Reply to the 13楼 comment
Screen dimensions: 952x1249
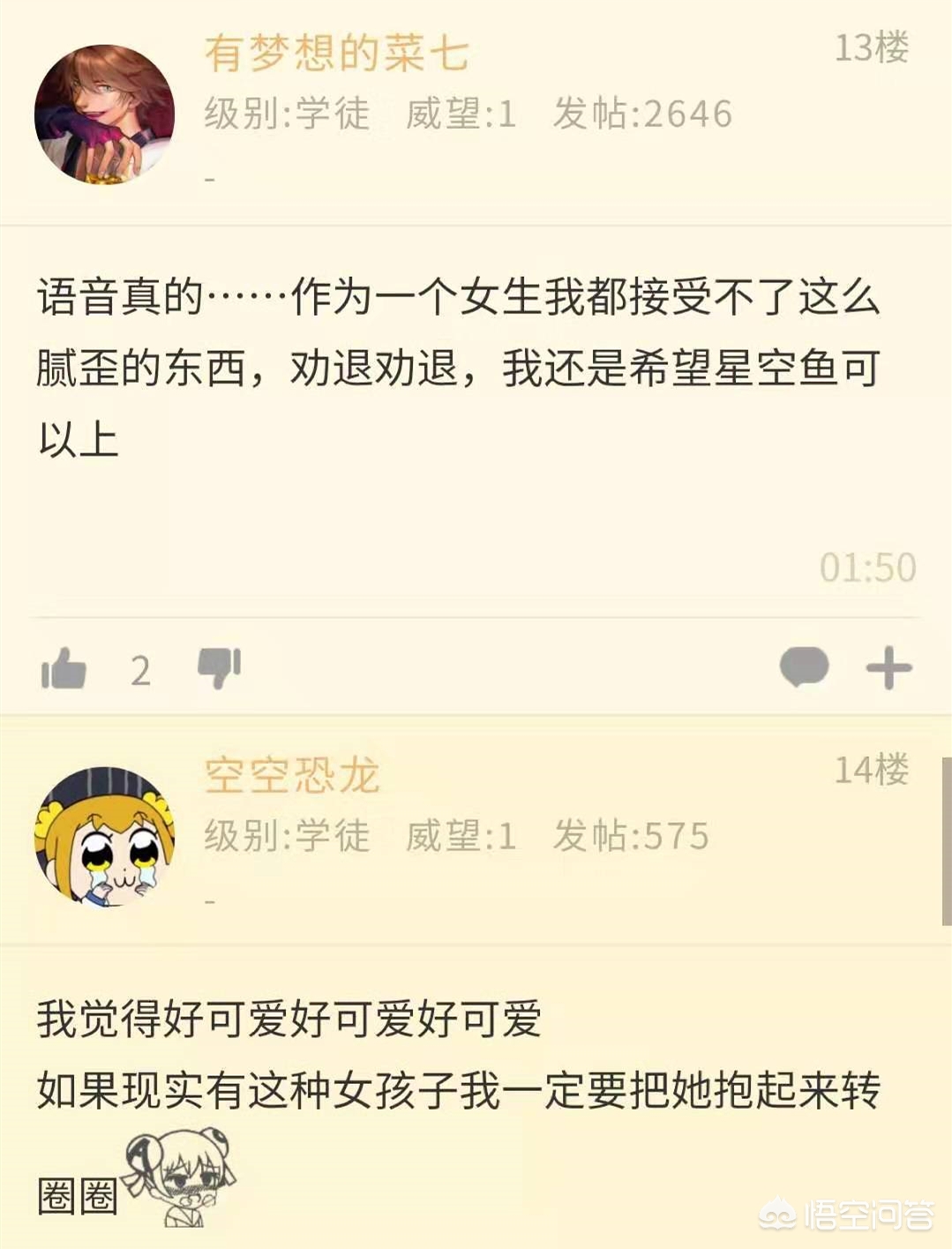tap(804, 667)
